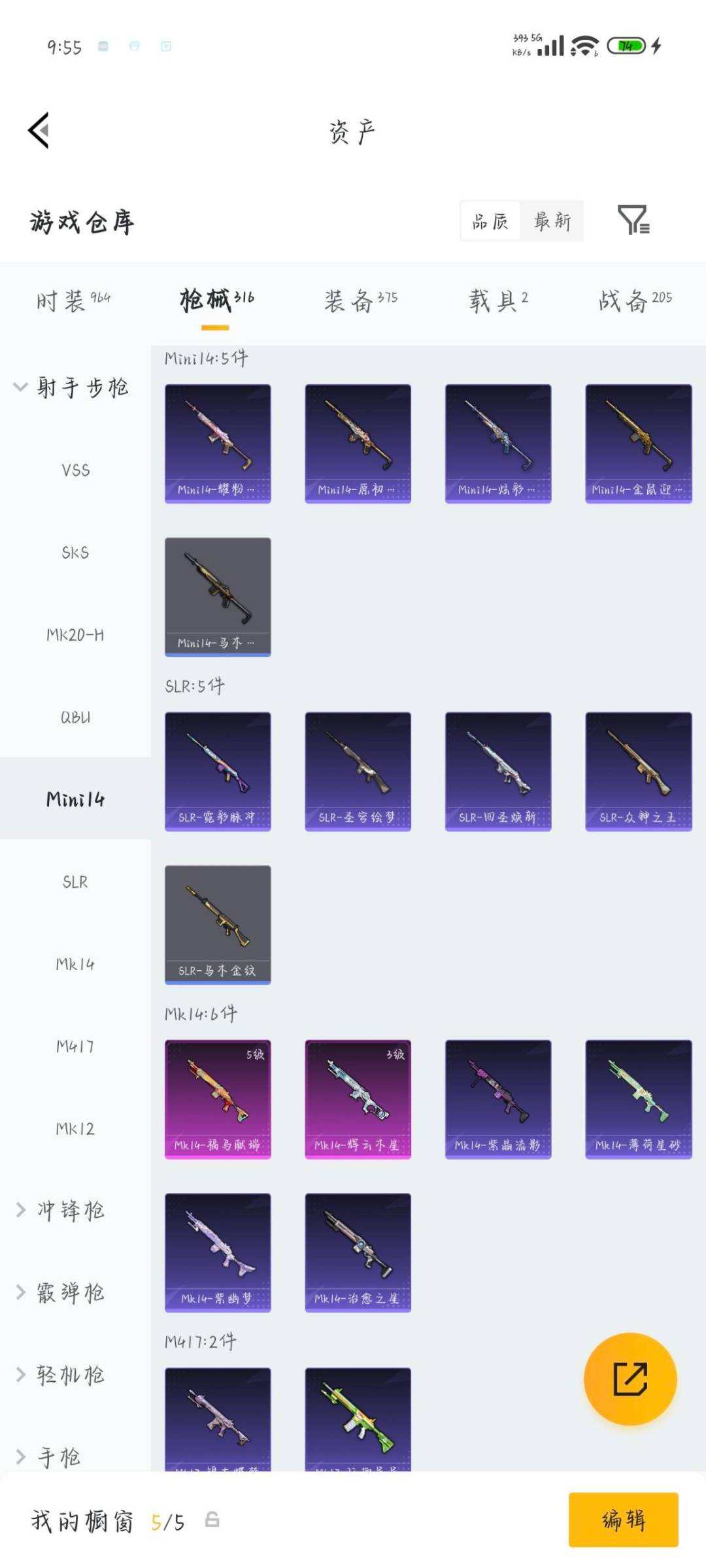The height and width of the screenshot is (1568, 706).
Task: Open the Mk14-福马献瑞 skin tile
Action: tap(218, 1100)
